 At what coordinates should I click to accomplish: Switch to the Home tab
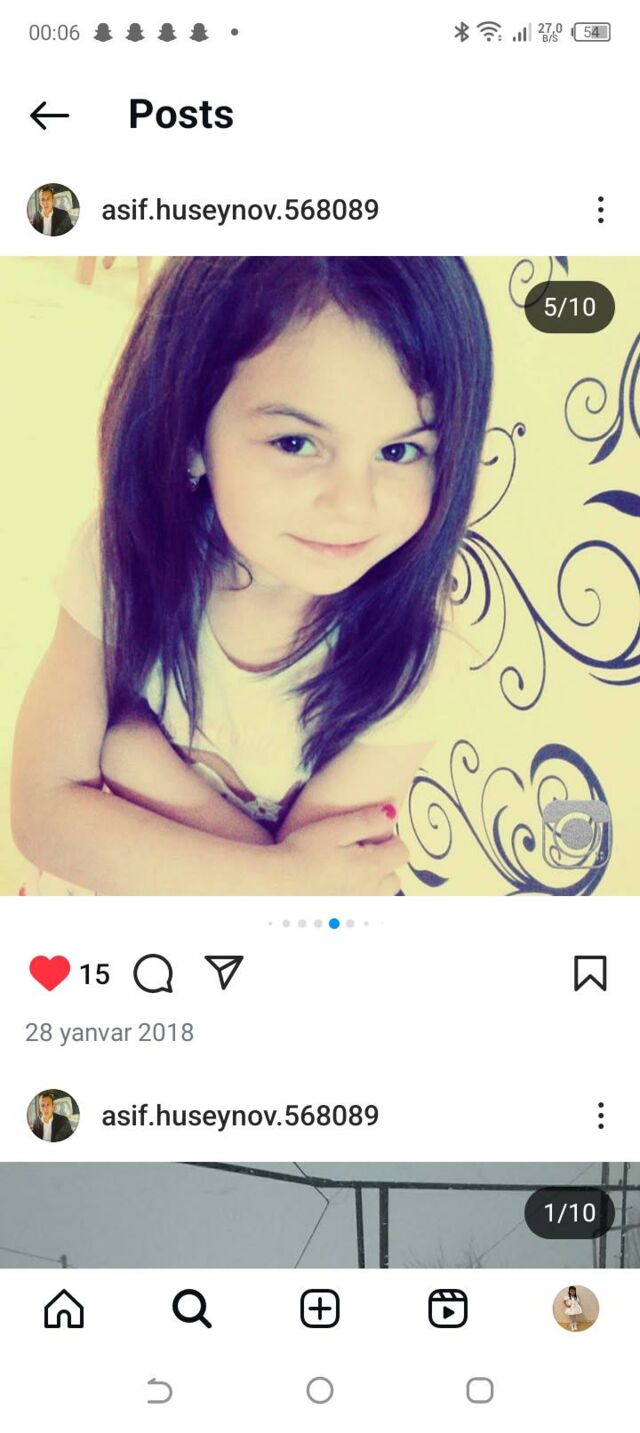[64, 1308]
